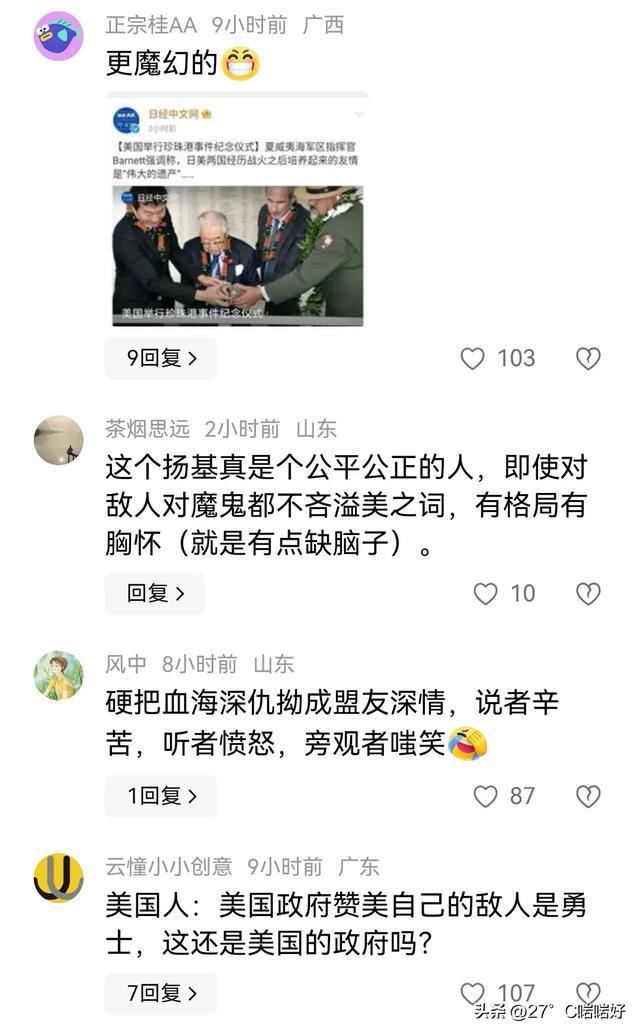Viewport: 640px width, 1034px height.
Task: Dislike 风中's comment
Action: point(588,796)
